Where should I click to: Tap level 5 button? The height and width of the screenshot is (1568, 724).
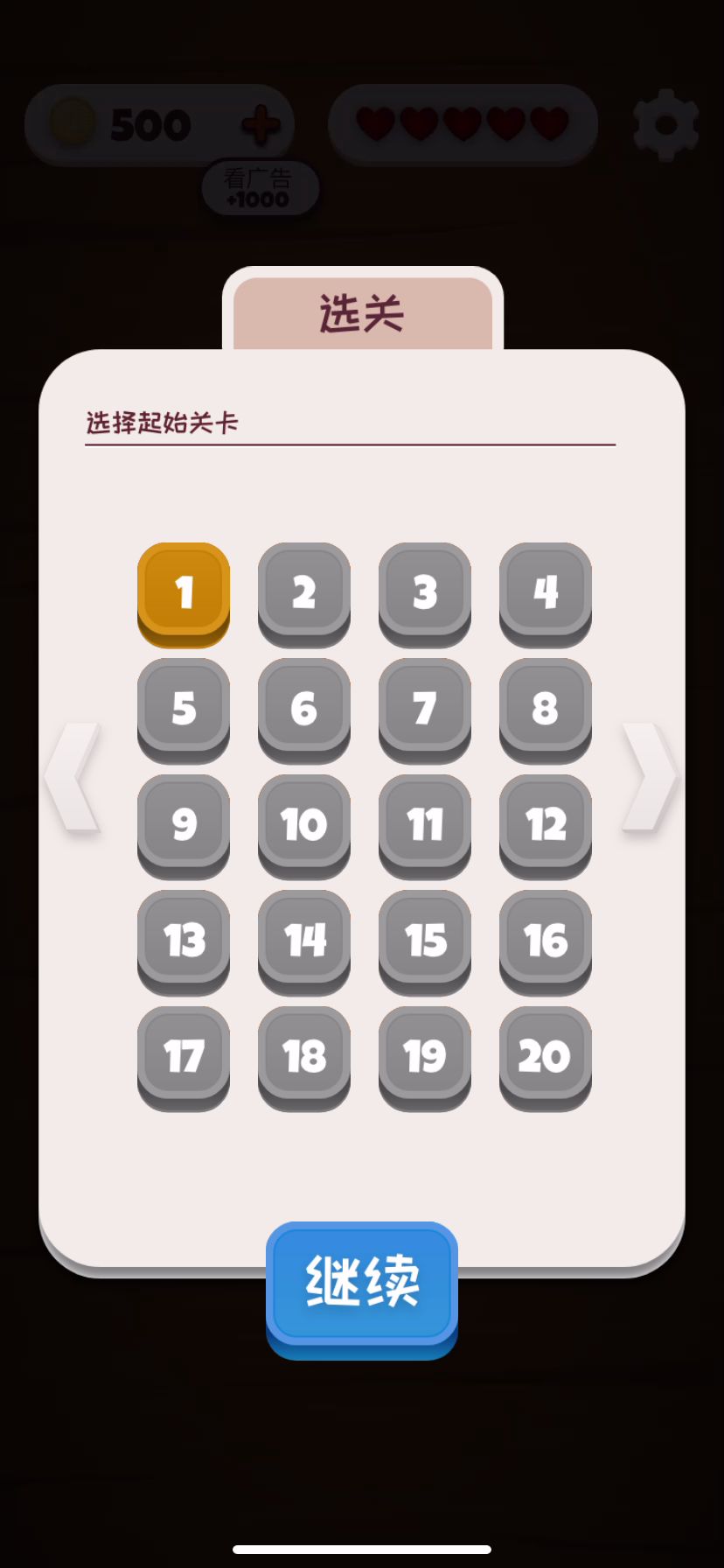tap(184, 708)
